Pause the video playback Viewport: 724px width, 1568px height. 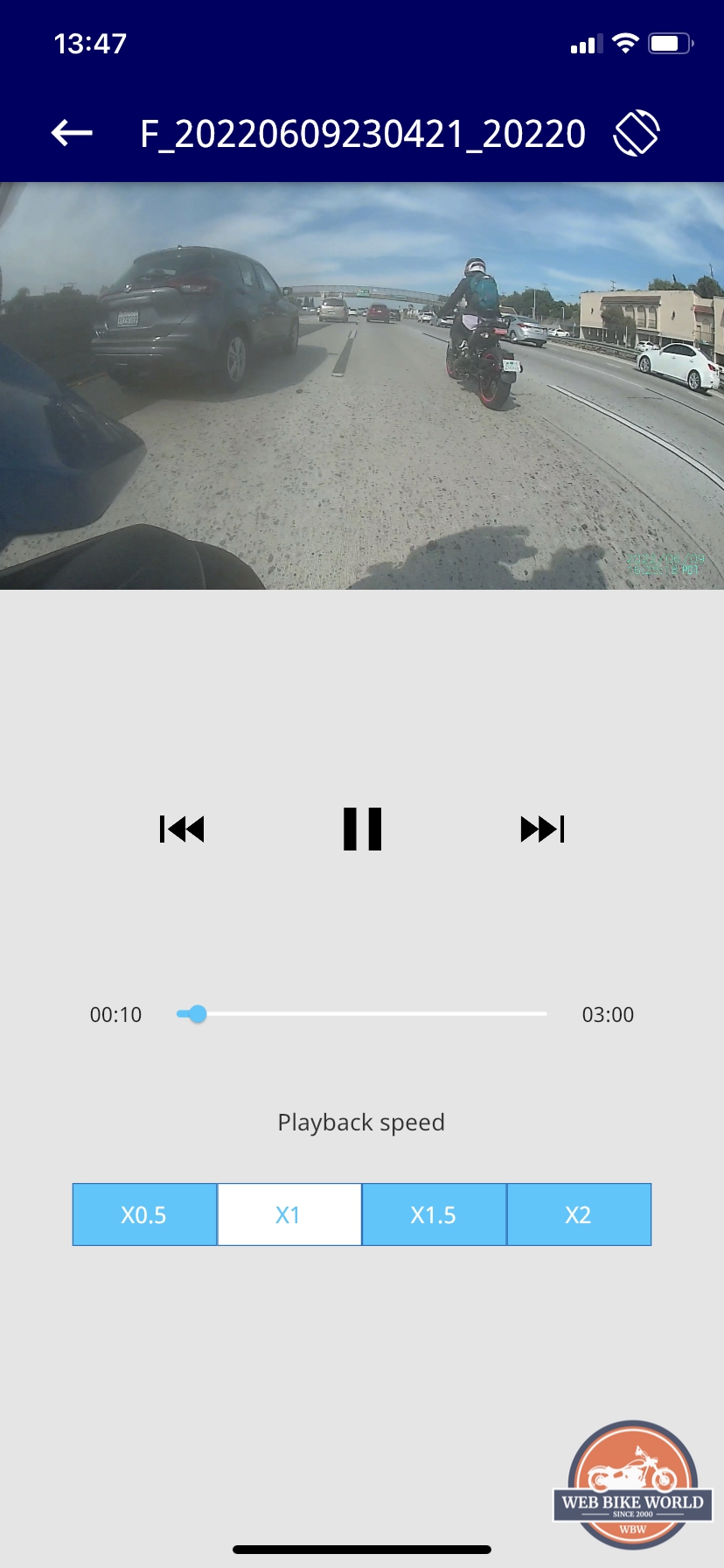(362, 829)
